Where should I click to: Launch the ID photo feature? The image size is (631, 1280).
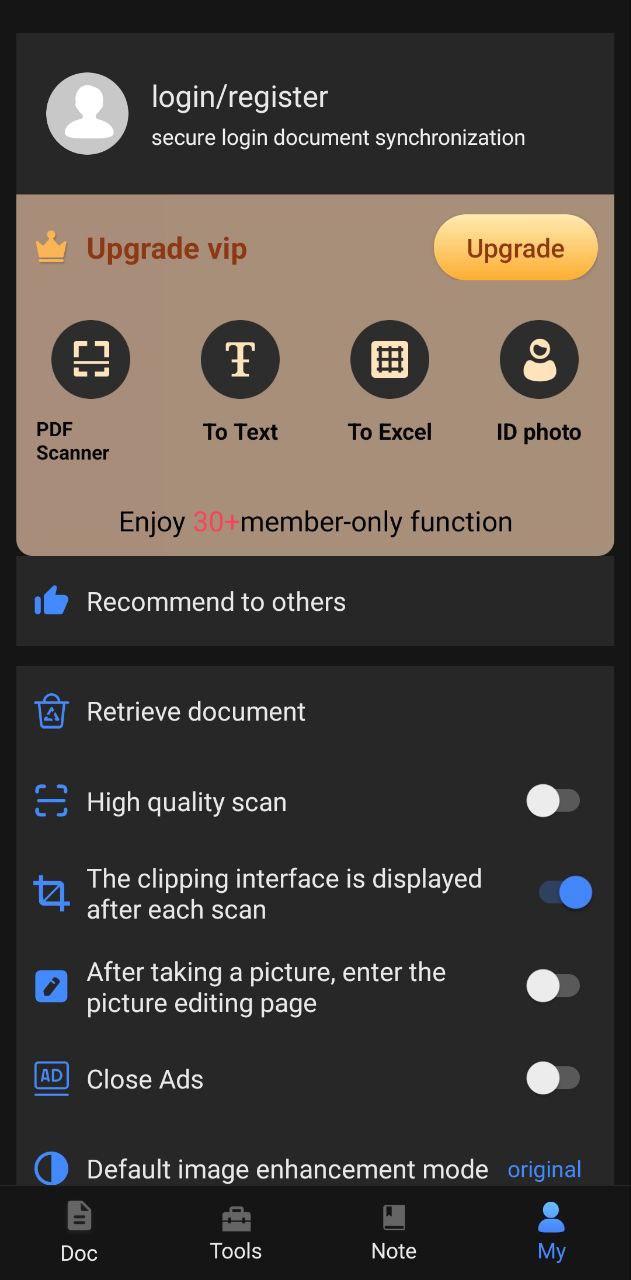pos(539,381)
